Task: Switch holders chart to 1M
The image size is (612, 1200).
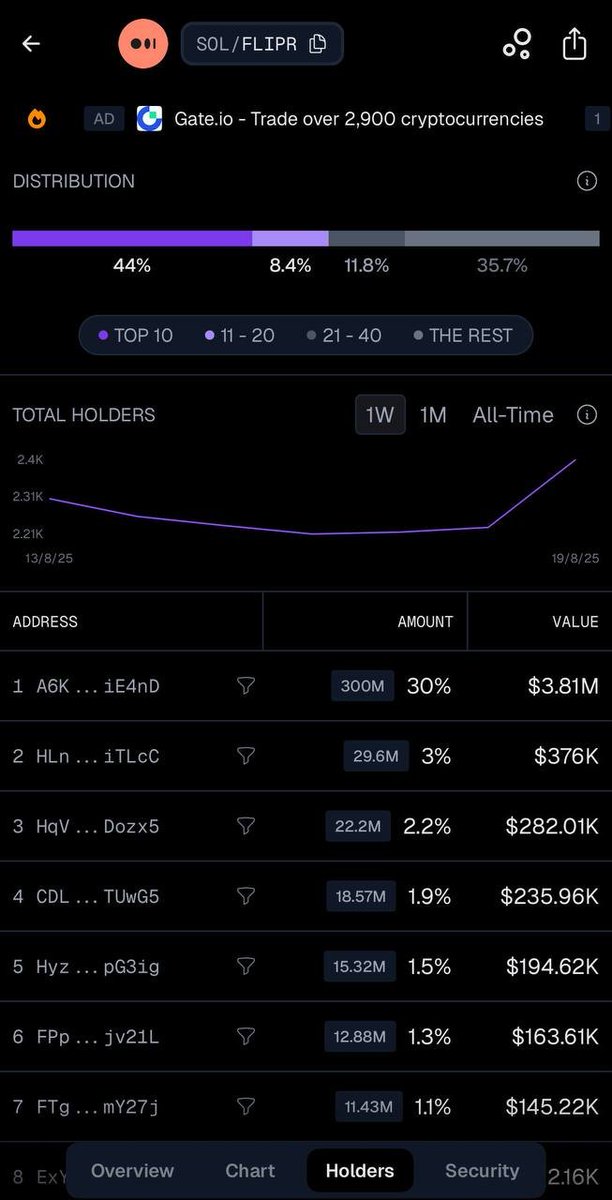Action: (x=433, y=415)
